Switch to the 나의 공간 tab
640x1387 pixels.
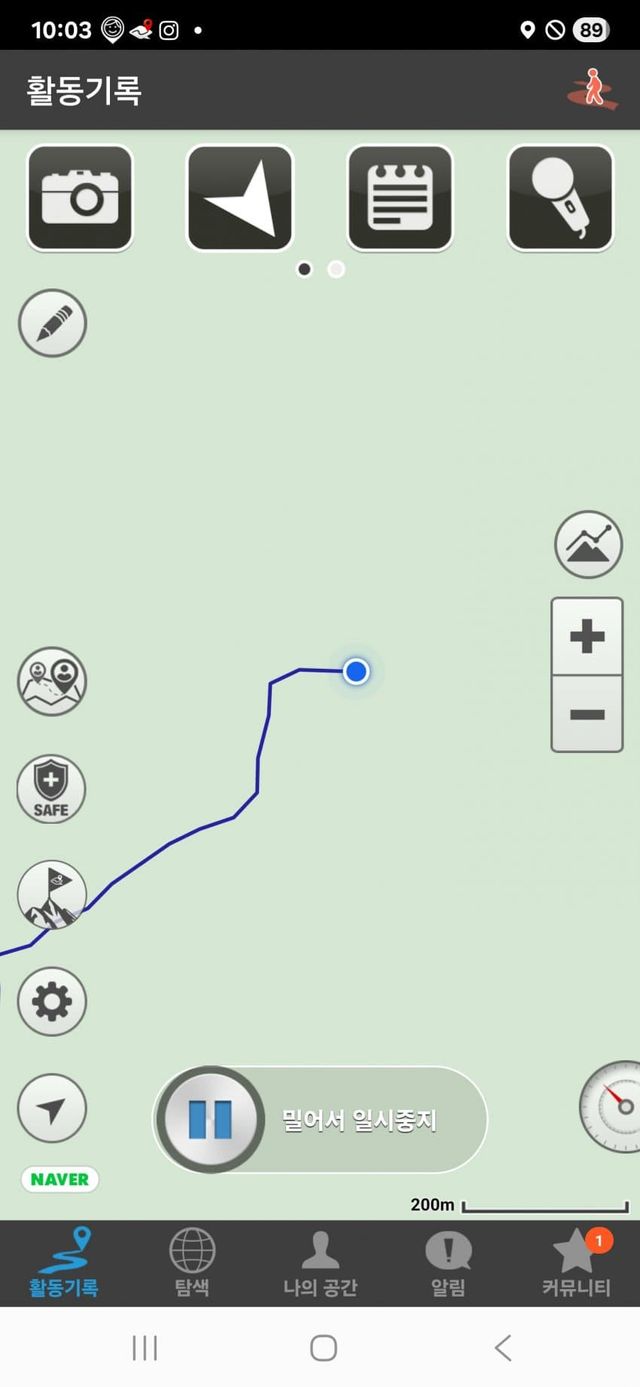click(320, 1263)
